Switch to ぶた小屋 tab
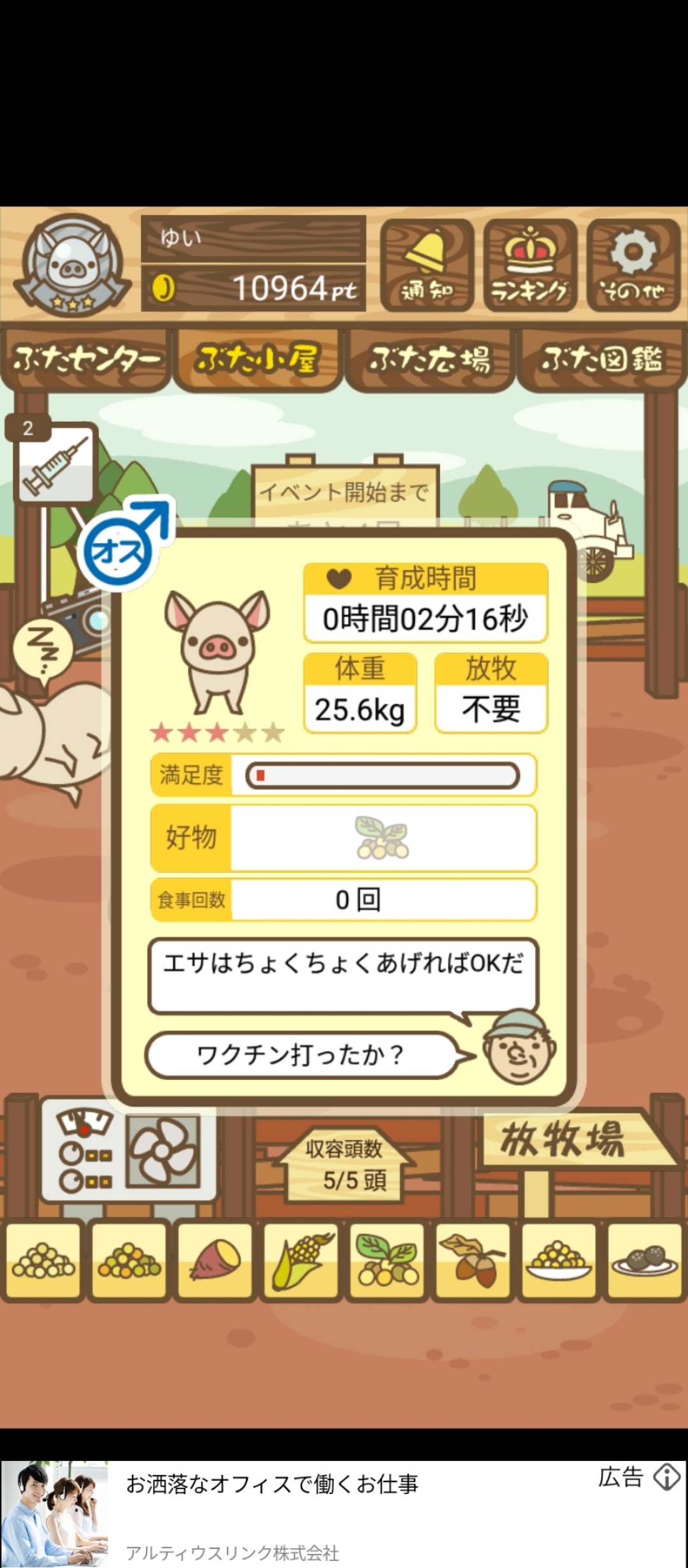Viewport: 688px width, 1568px height. [x=257, y=359]
